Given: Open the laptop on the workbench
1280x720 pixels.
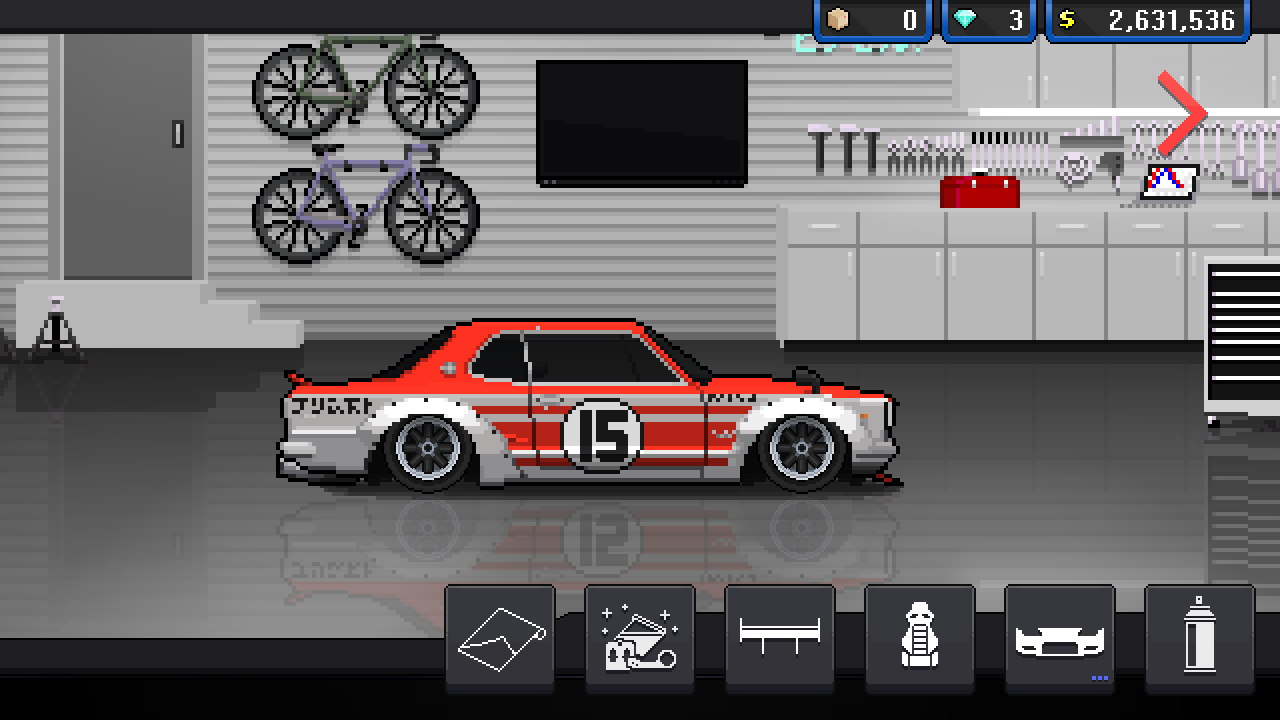Looking at the screenshot, I should tap(1170, 182).
